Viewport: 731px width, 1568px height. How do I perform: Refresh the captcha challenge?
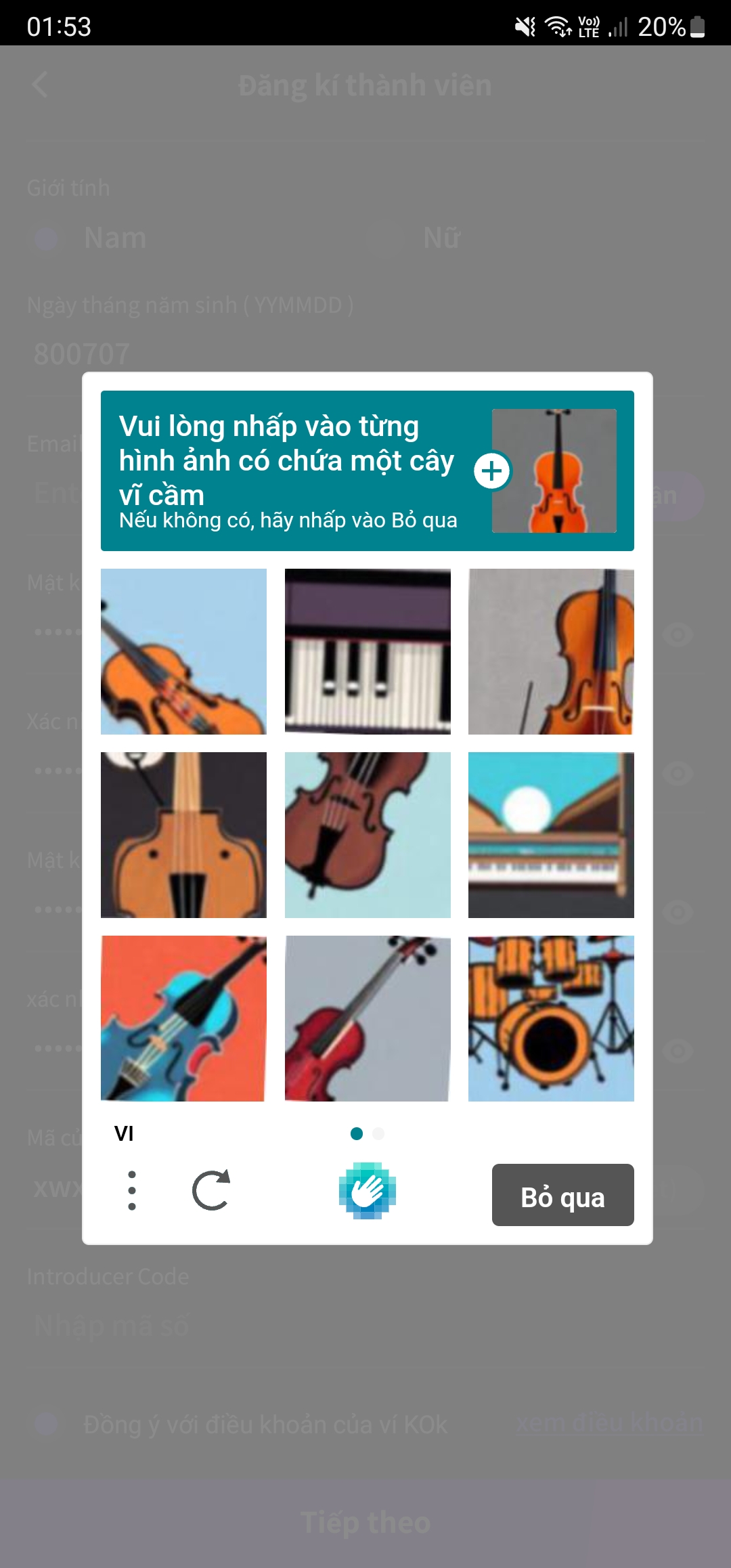[211, 1190]
